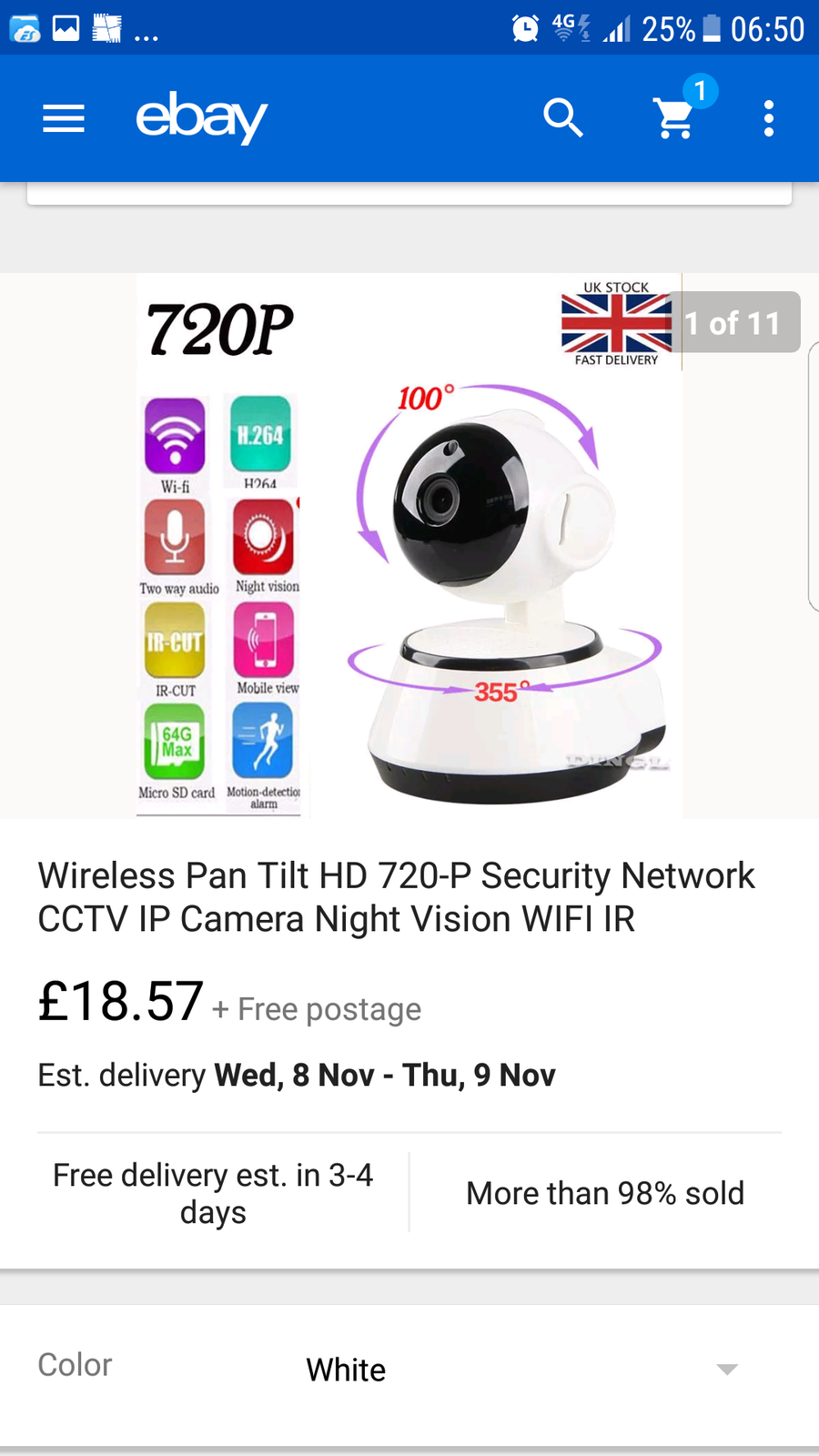View the shopping cart

point(676,116)
